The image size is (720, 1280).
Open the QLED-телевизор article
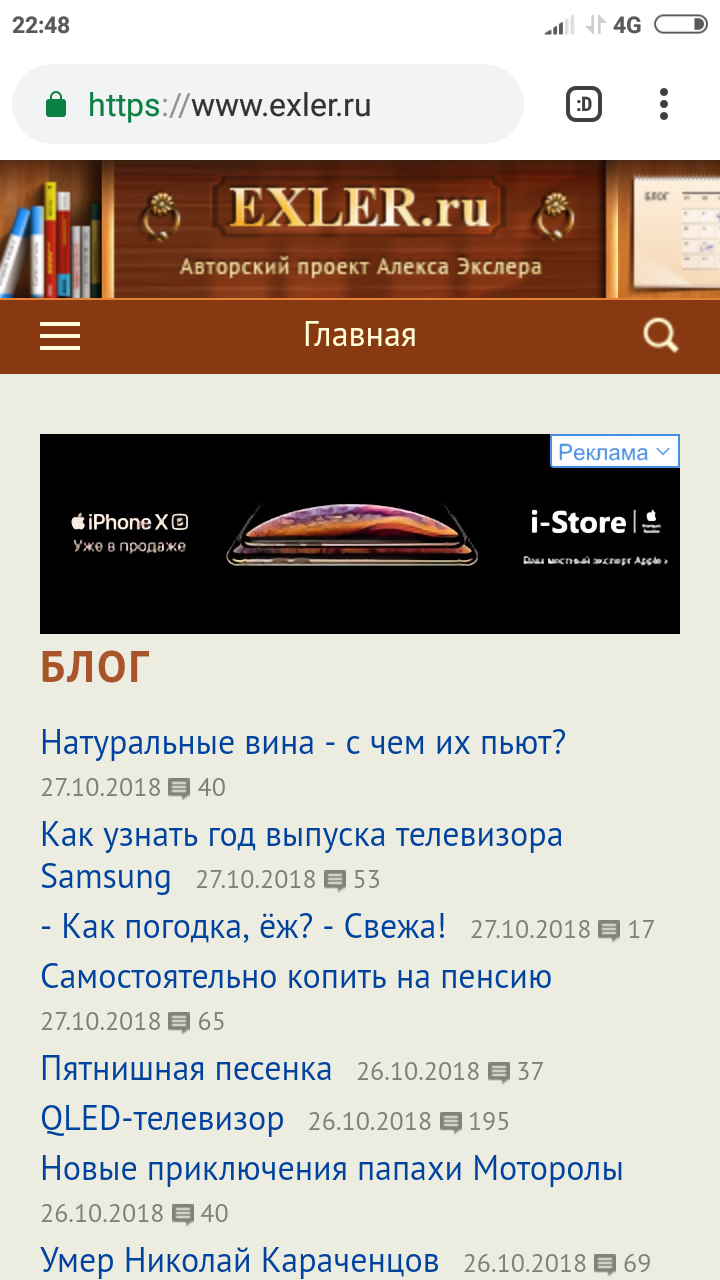pos(162,1119)
